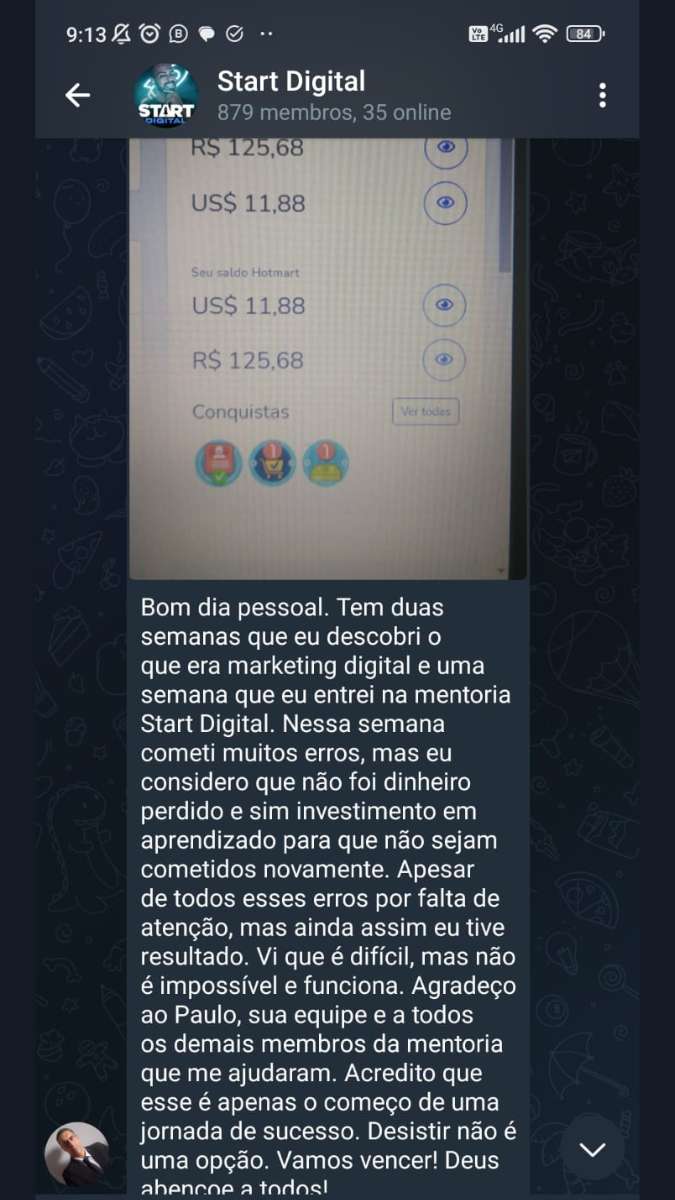Open the three-dot overflow menu
Image resolution: width=675 pixels, height=1200 pixels.
point(602,95)
